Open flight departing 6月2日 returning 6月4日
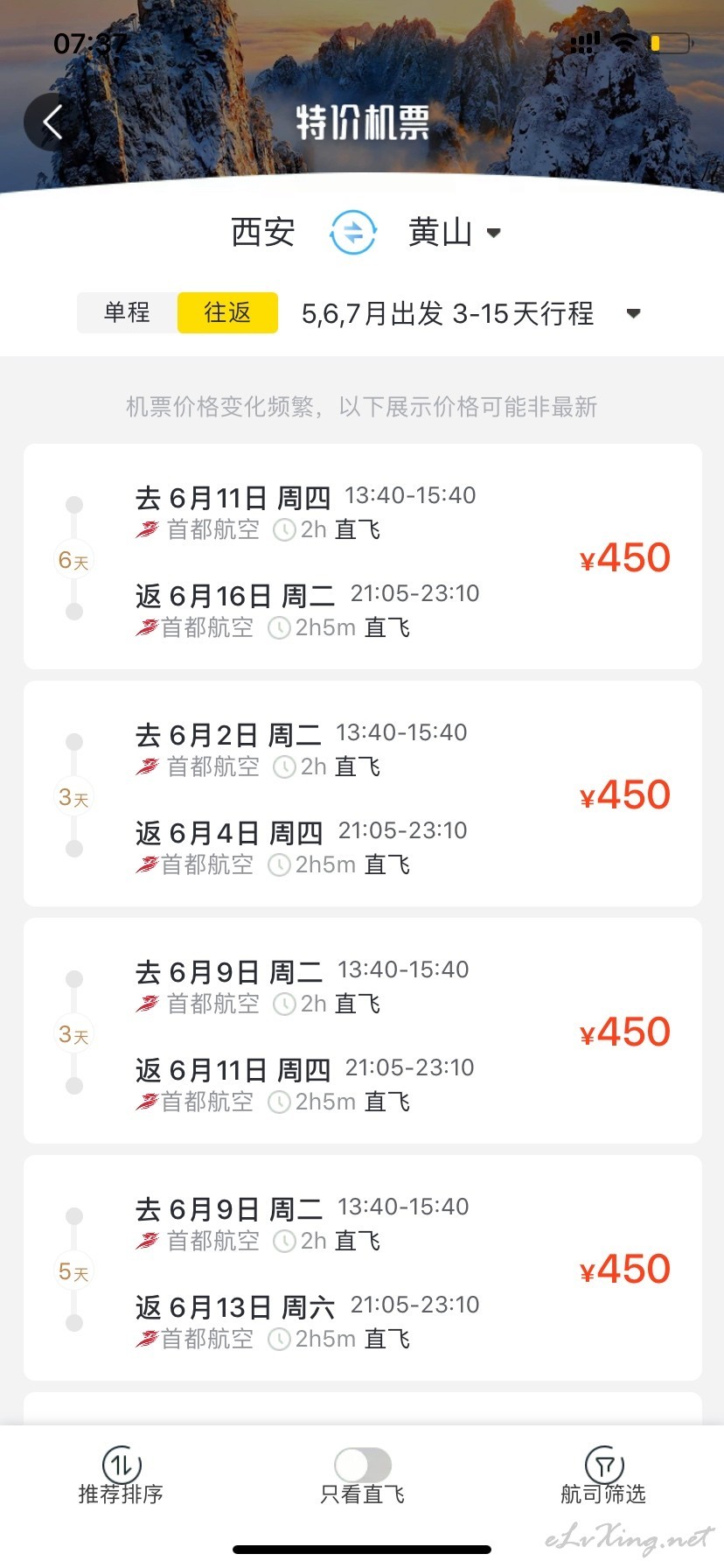724x1568 pixels. (363, 794)
